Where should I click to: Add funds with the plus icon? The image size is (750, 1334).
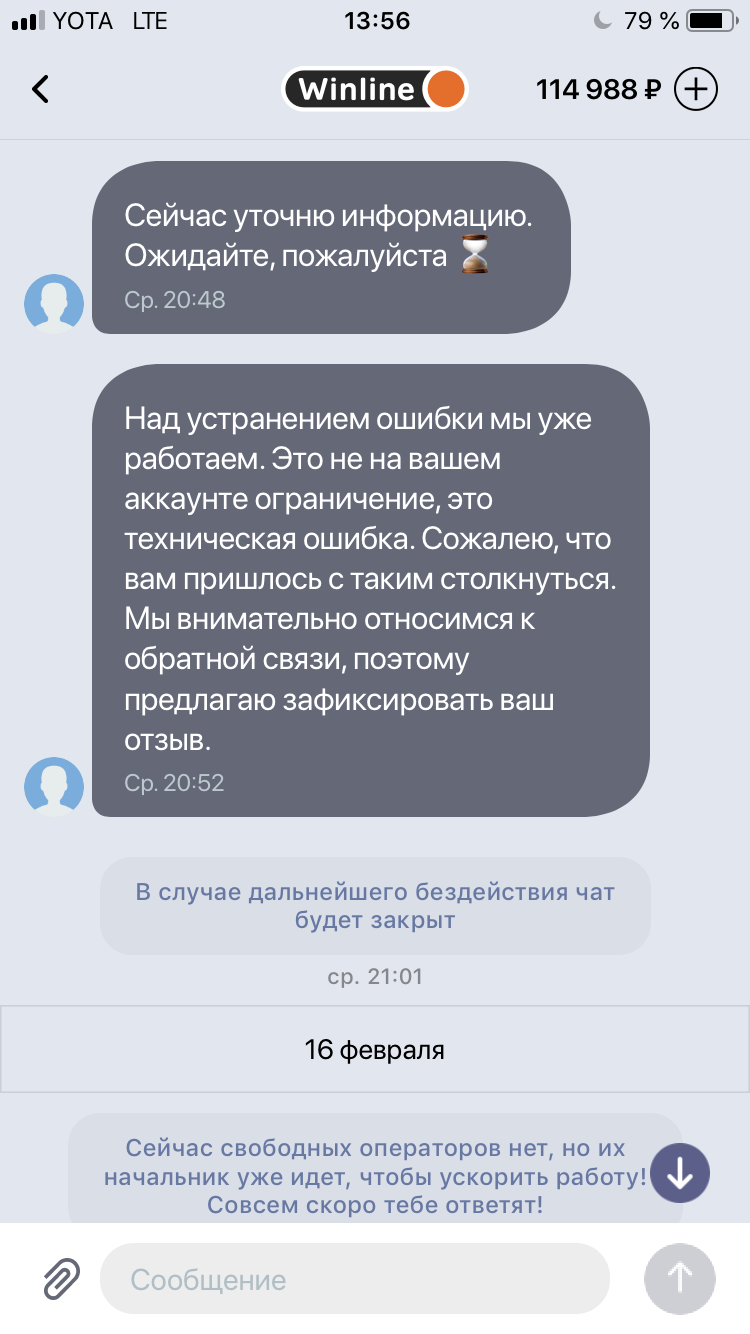click(x=696, y=89)
